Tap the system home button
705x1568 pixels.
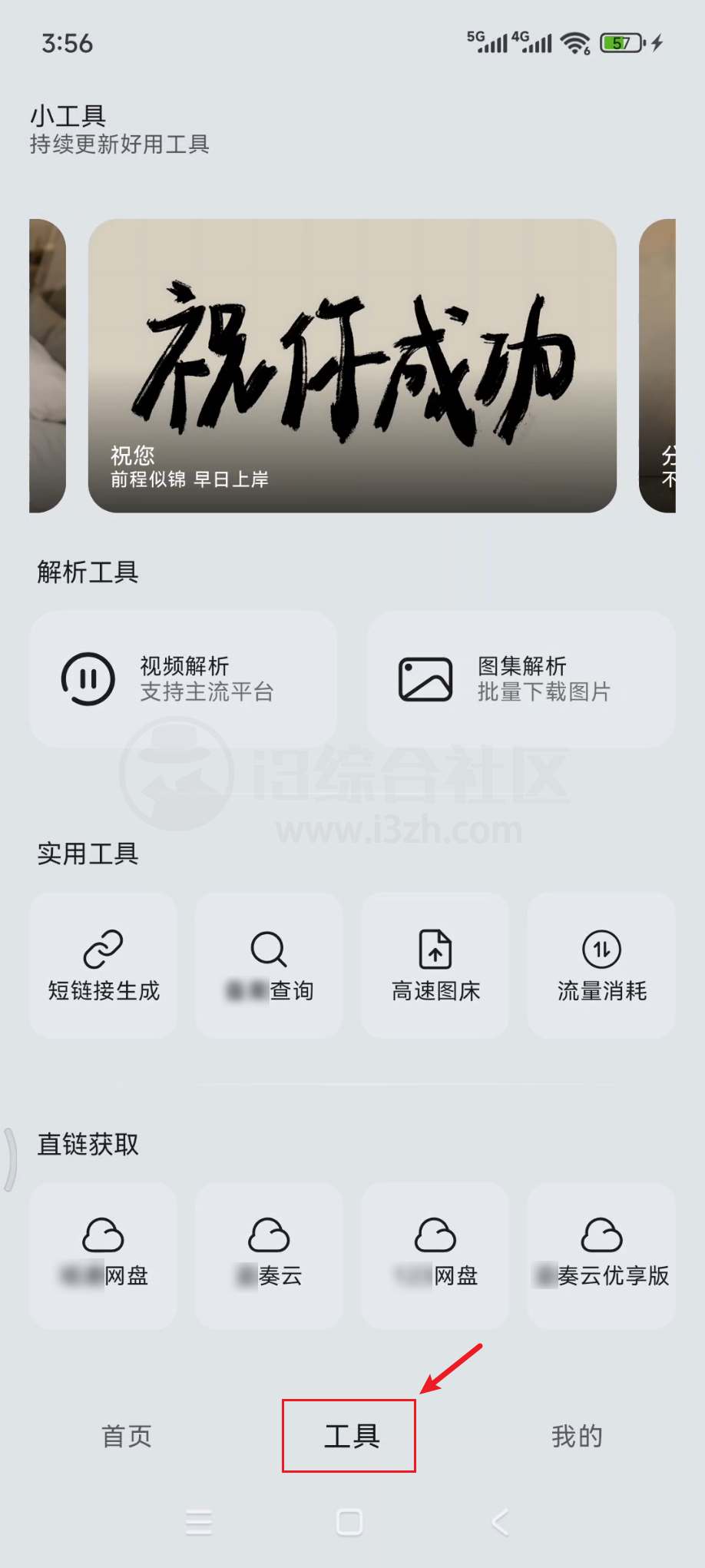349,1522
